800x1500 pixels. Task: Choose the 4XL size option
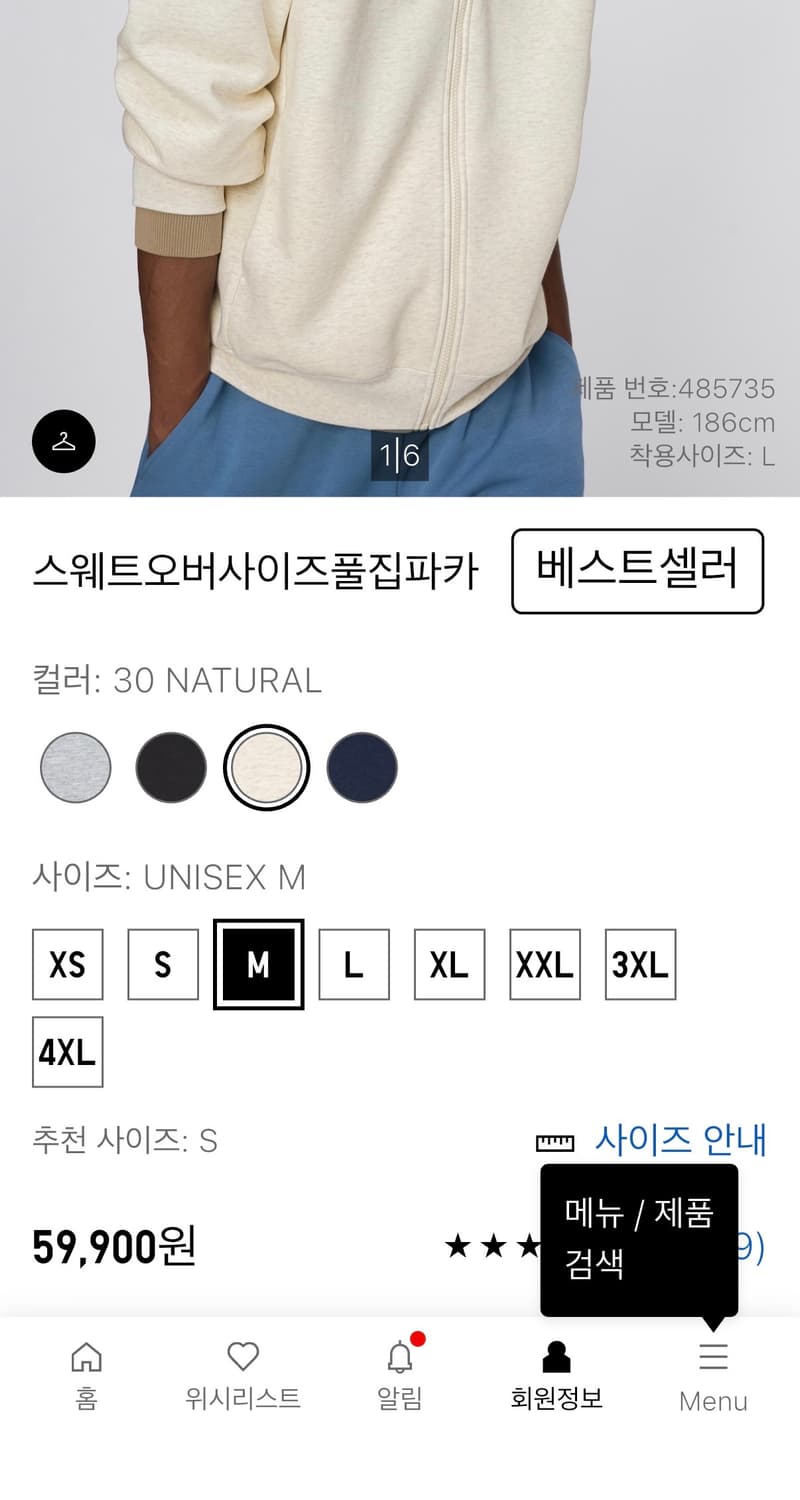67,1051
